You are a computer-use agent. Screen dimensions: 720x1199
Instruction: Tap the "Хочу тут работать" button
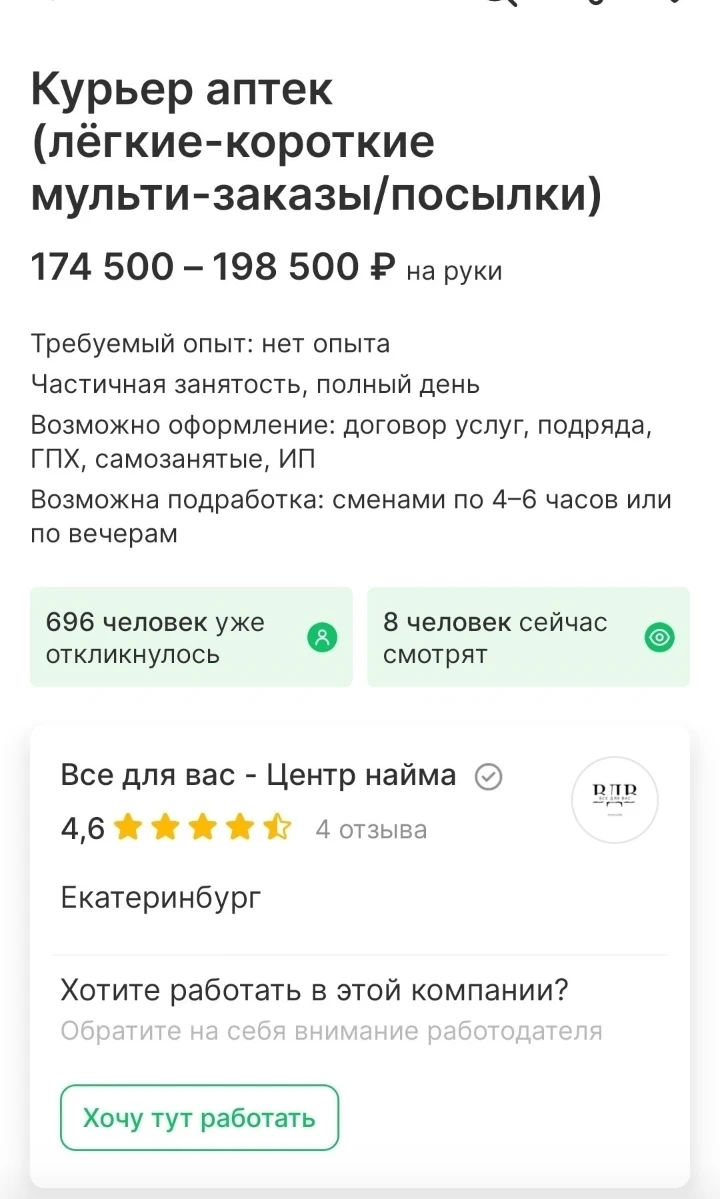[199, 1117]
